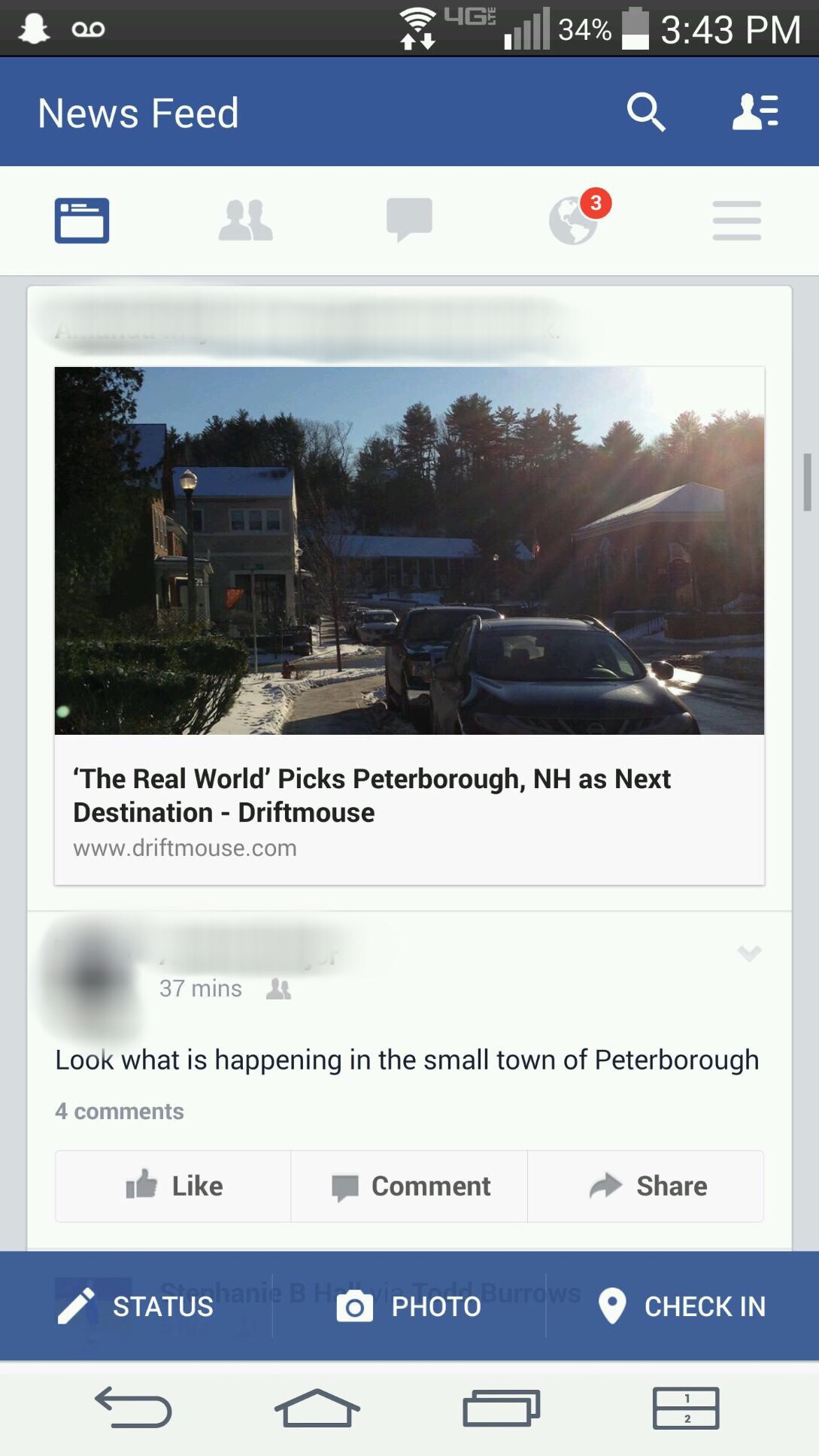This screenshot has height=1456, width=819.
Task: Open the recent apps view
Action: click(x=501, y=1407)
